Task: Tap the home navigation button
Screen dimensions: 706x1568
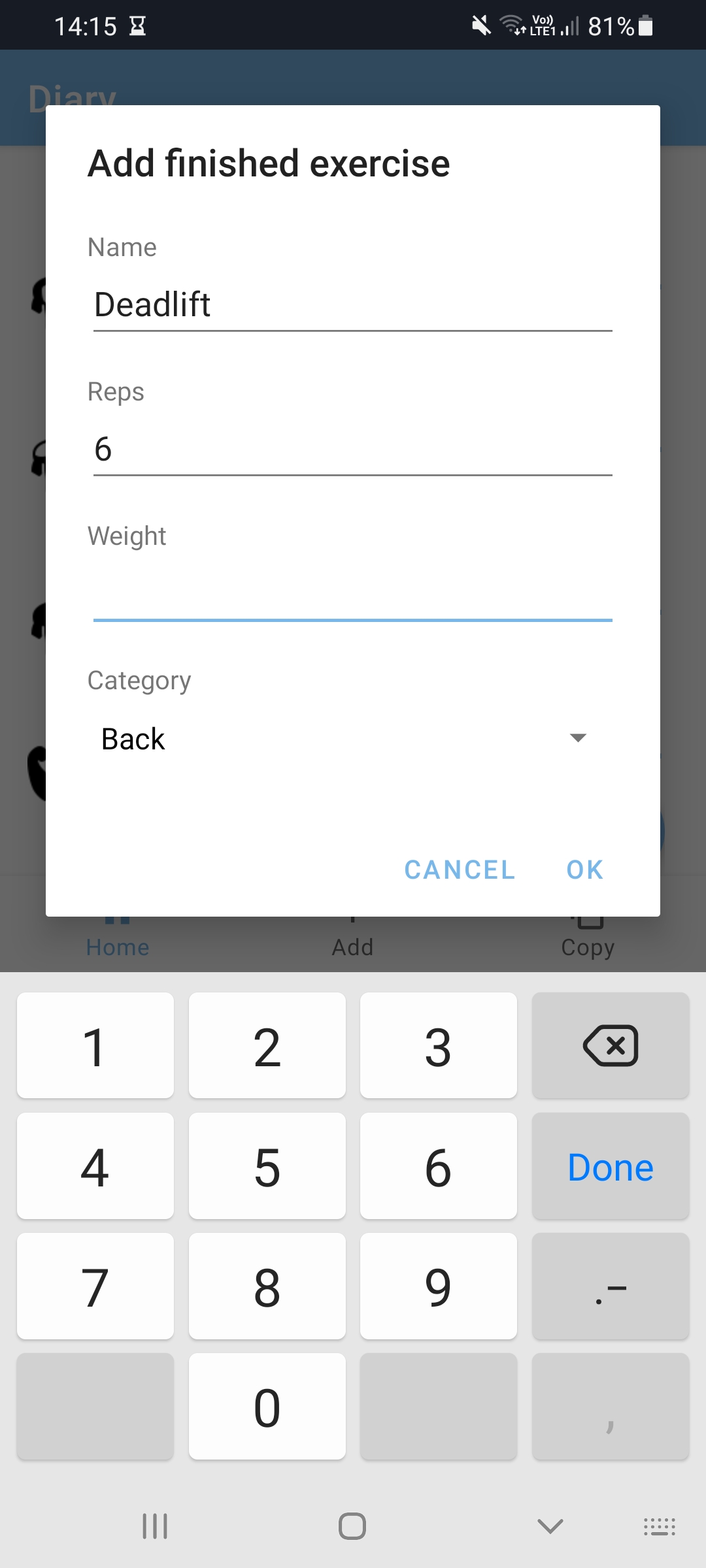Action: (x=352, y=1527)
